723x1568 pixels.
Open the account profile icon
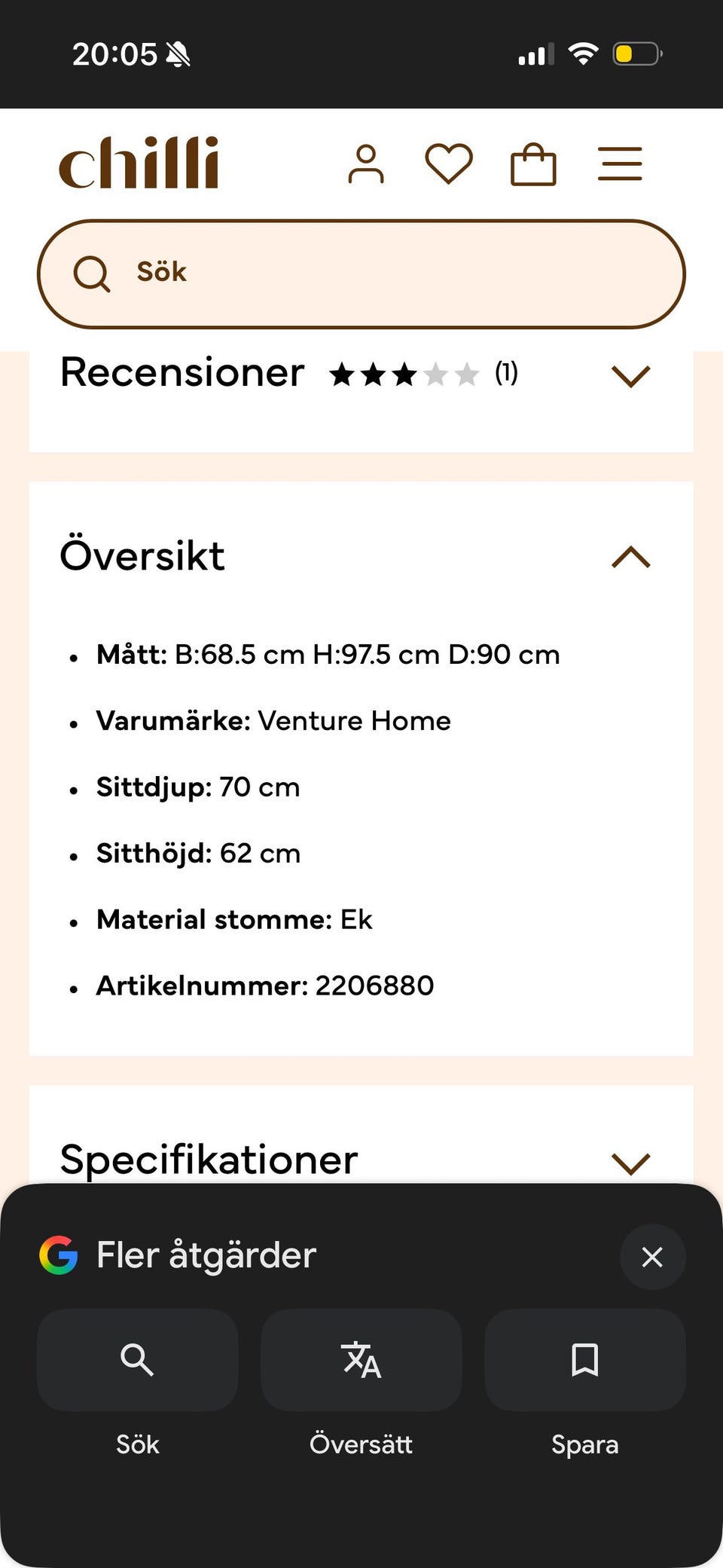(367, 164)
